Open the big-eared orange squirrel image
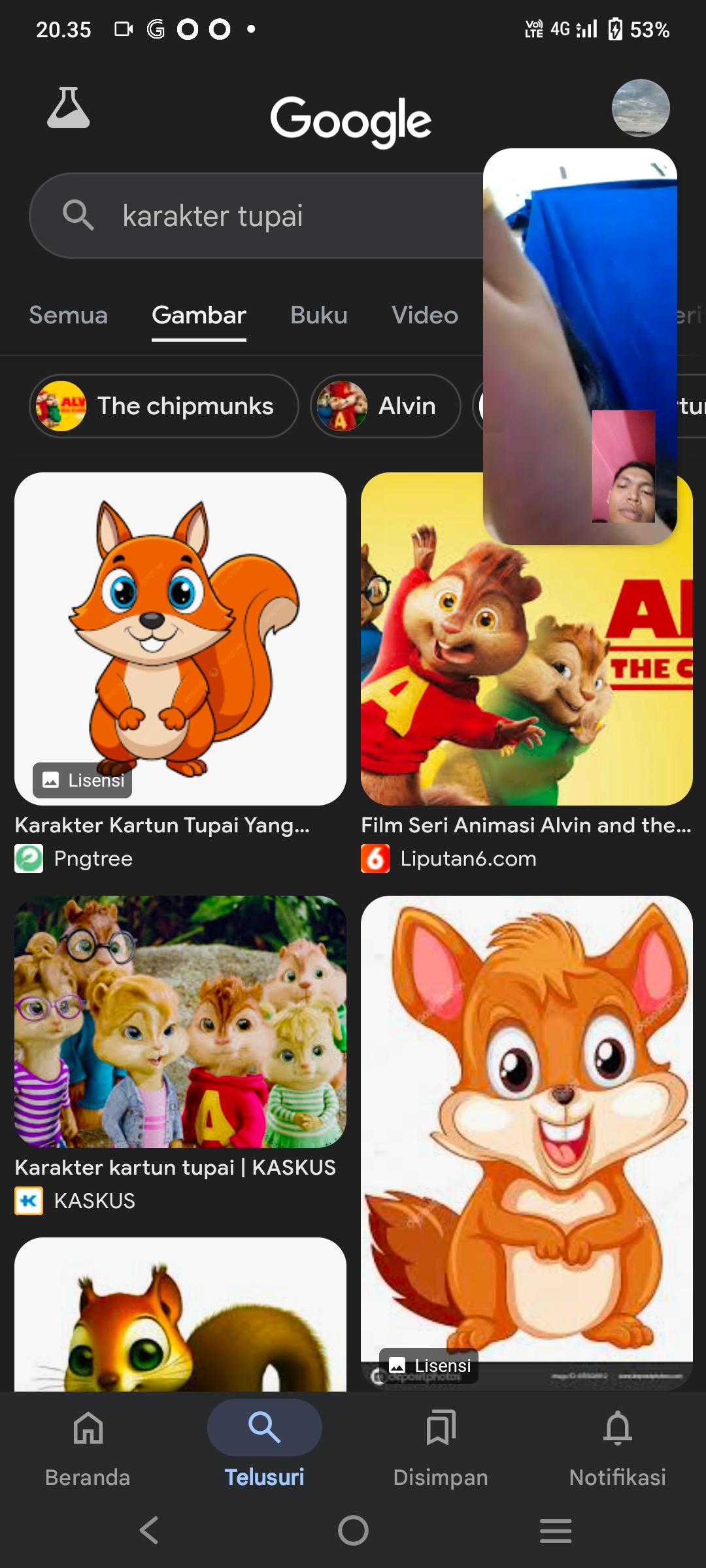This screenshot has height=1568, width=706. (x=526, y=1137)
